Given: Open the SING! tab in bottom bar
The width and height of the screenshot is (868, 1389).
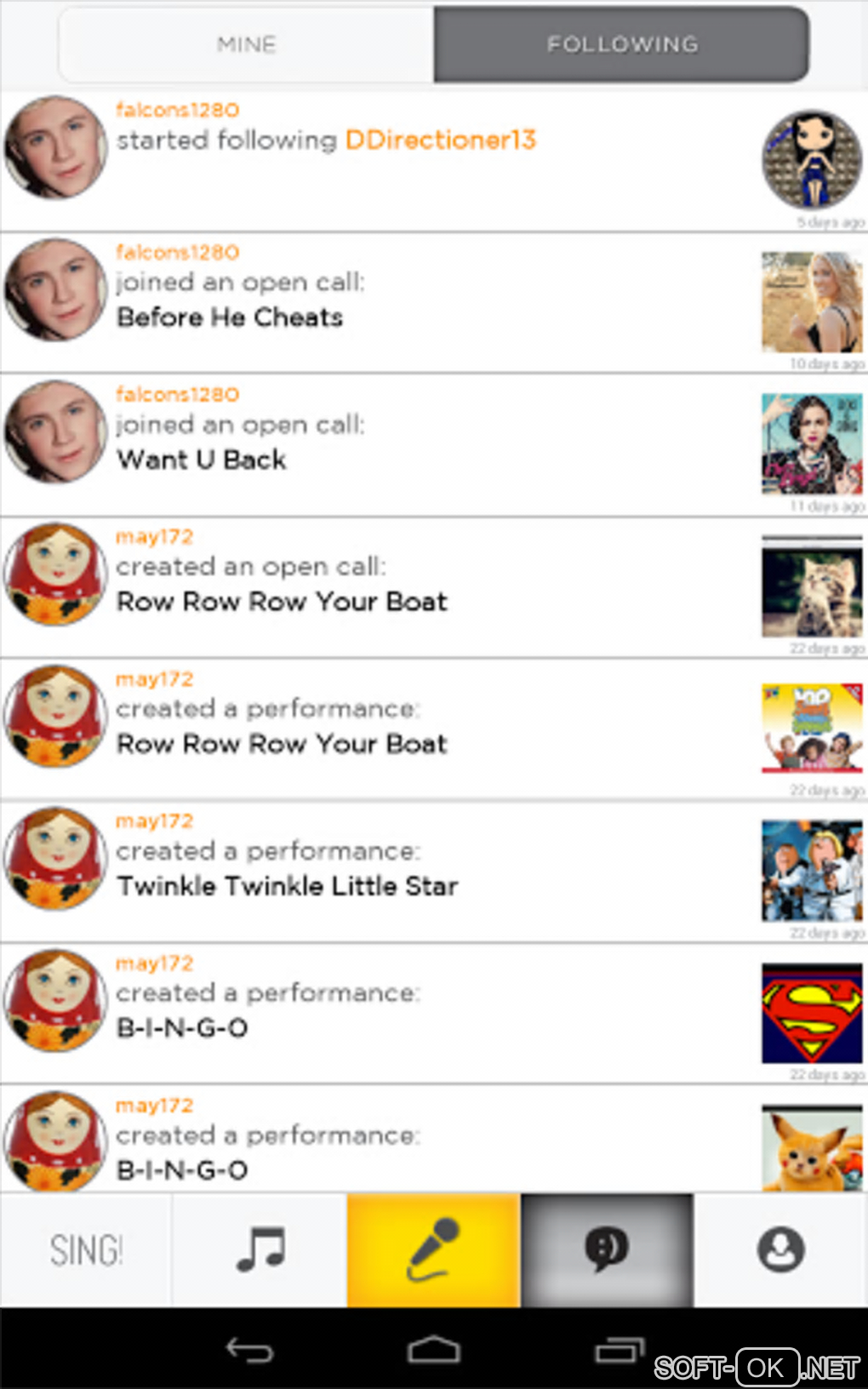Looking at the screenshot, I should tap(86, 1250).
